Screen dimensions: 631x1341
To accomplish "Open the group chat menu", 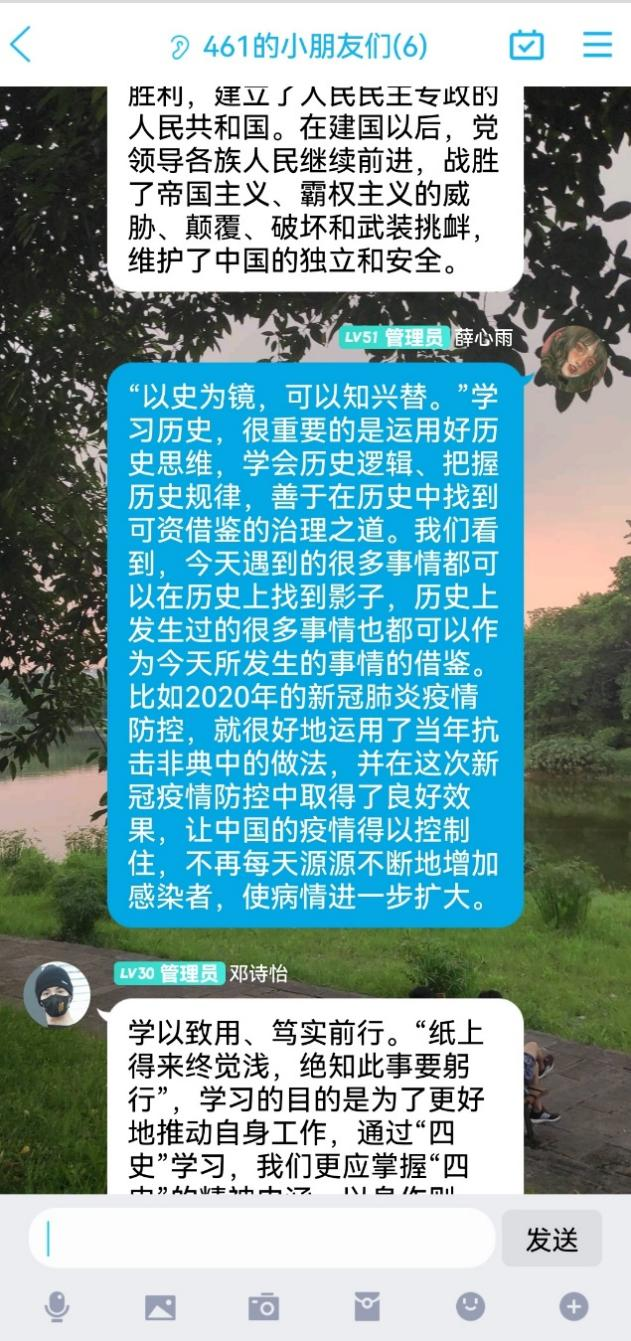I will 597,45.
